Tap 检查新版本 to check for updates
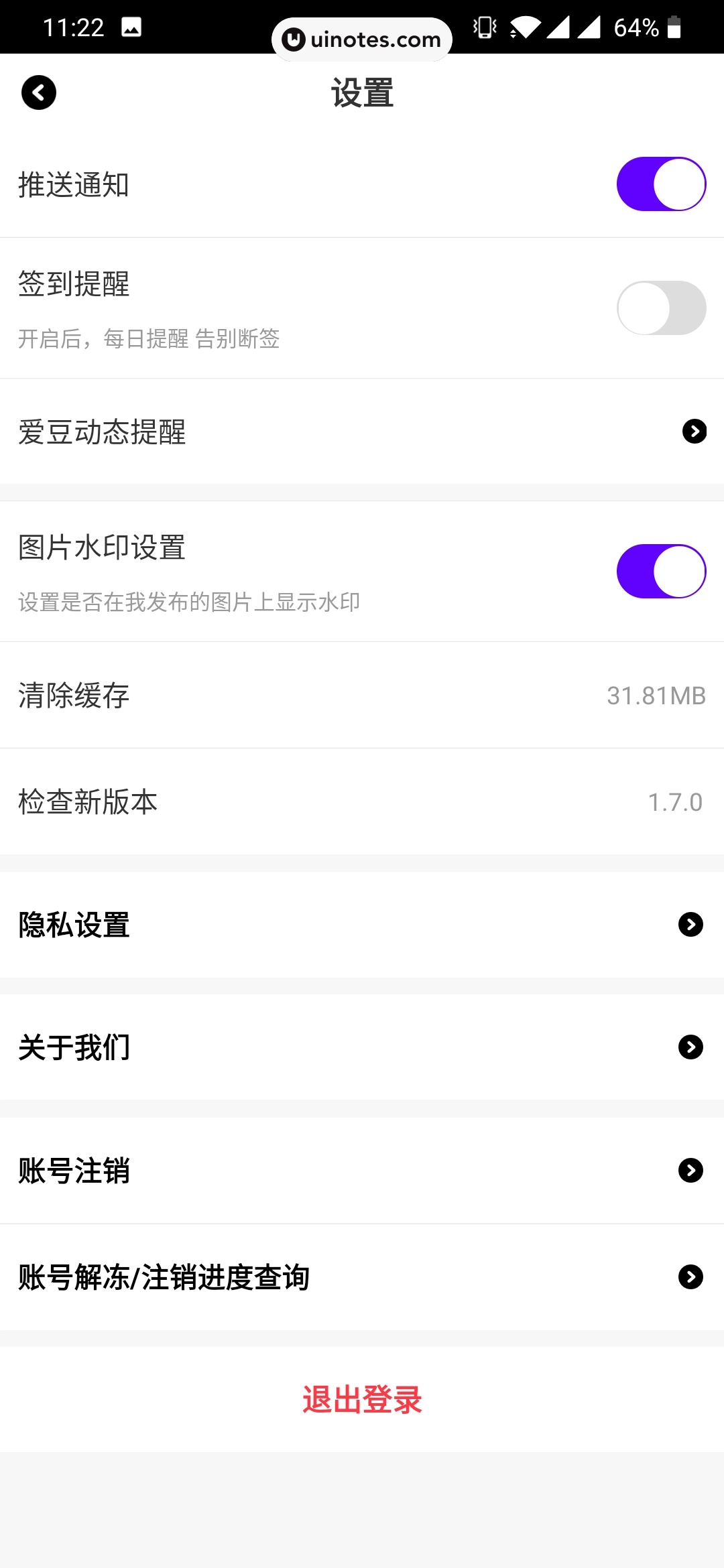The image size is (724, 1568). click(362, 801)
